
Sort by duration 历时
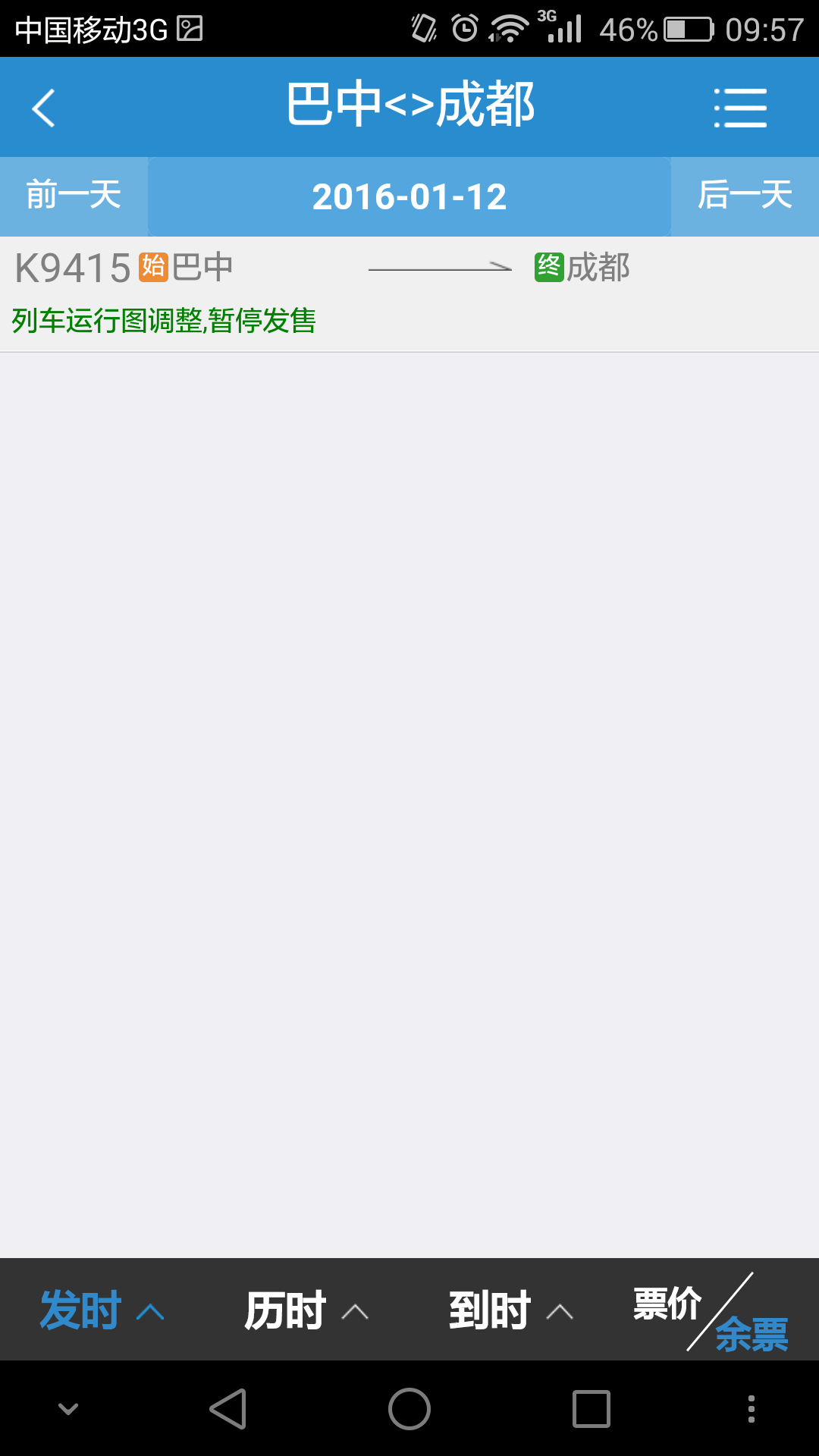tap(306, 1310)
